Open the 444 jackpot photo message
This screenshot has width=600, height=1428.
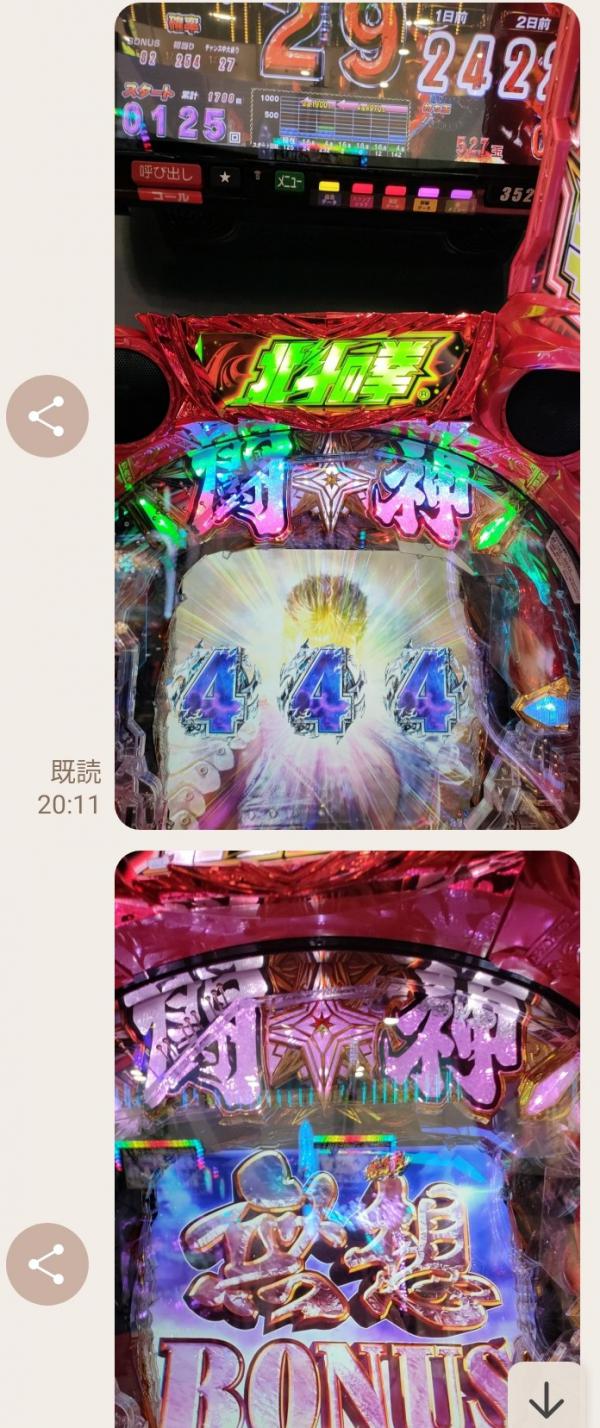coord(347,415)
